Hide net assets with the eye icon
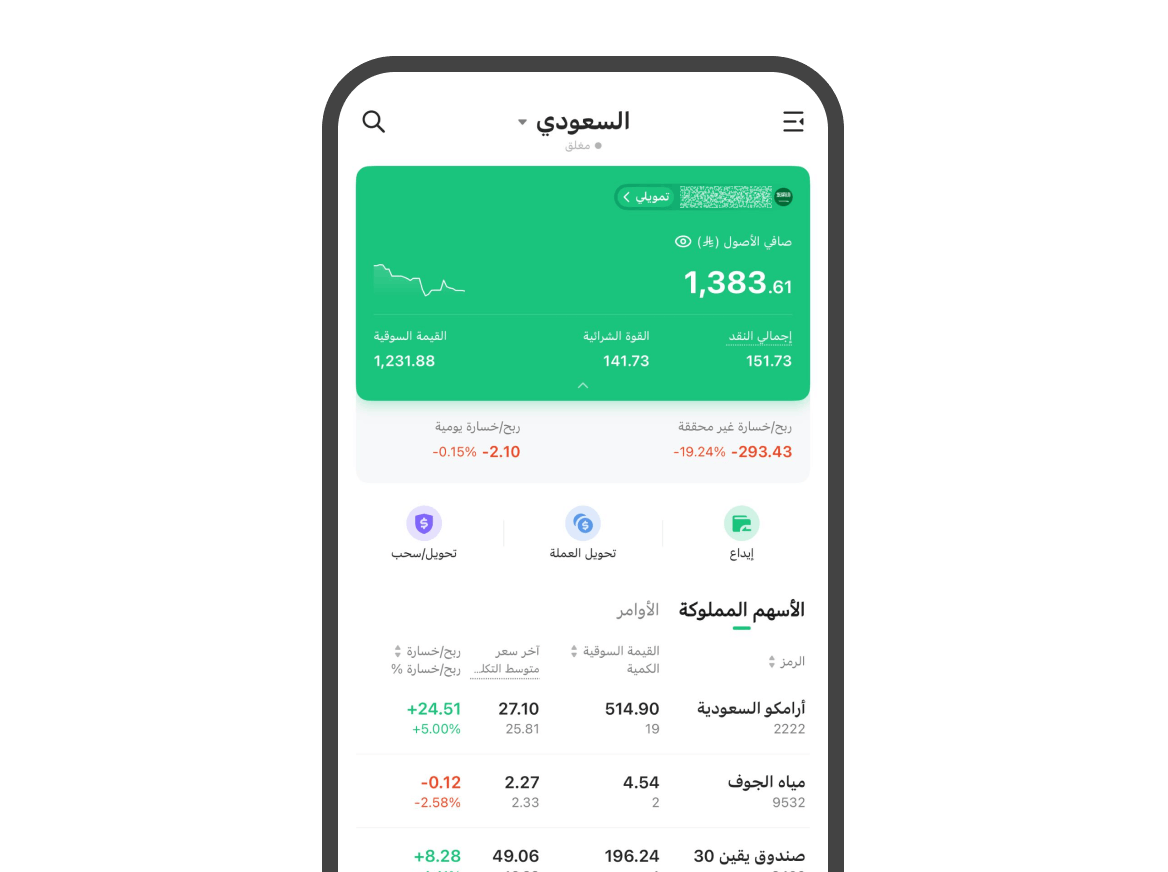The width and height of the screenshot is (1168, 872). point(684,241)
